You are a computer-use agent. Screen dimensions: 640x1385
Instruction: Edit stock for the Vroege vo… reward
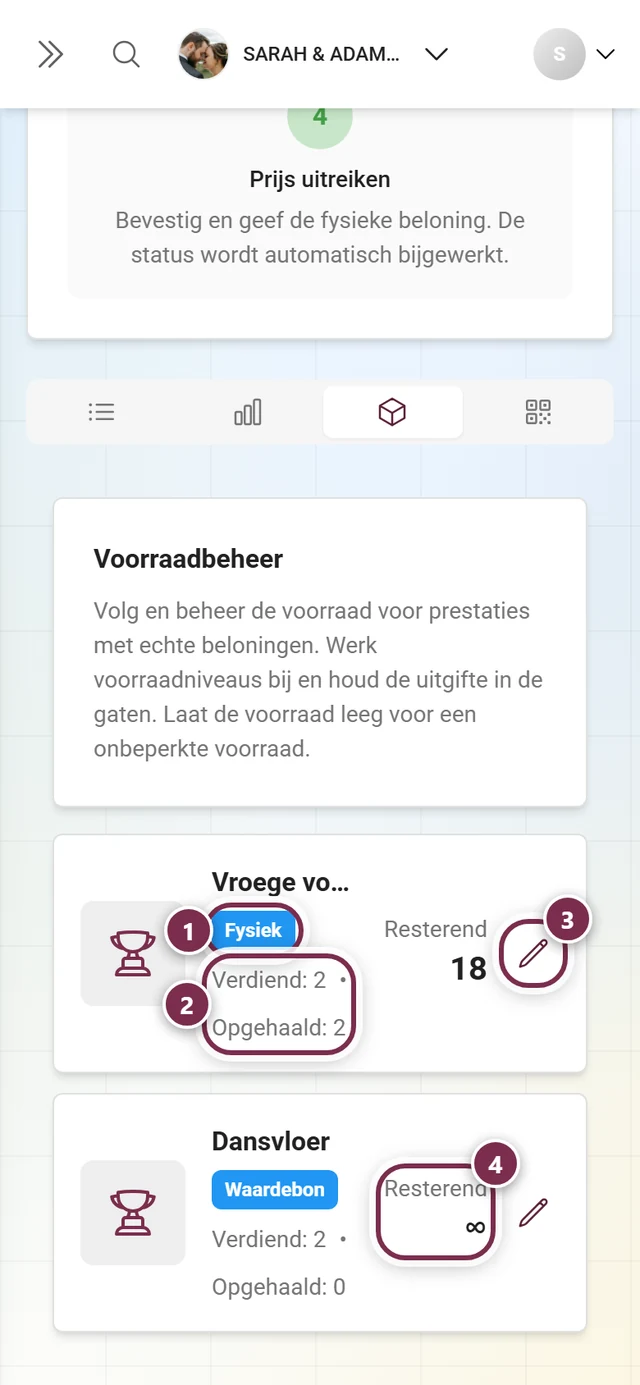pos(534,954)
